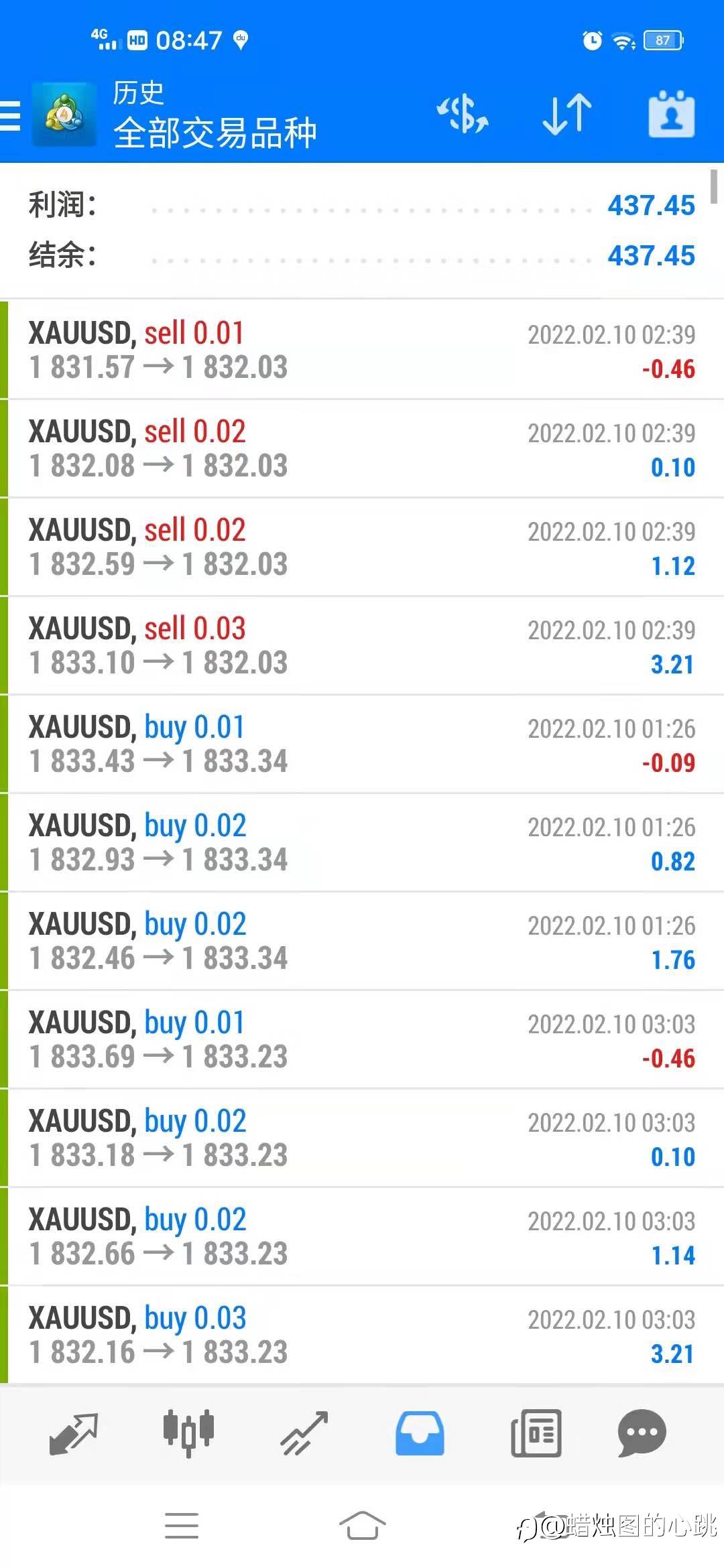Open the side drawer menu
Image resolution: width=724 pixels, height=1568 pixels.
tap(11, 115)
